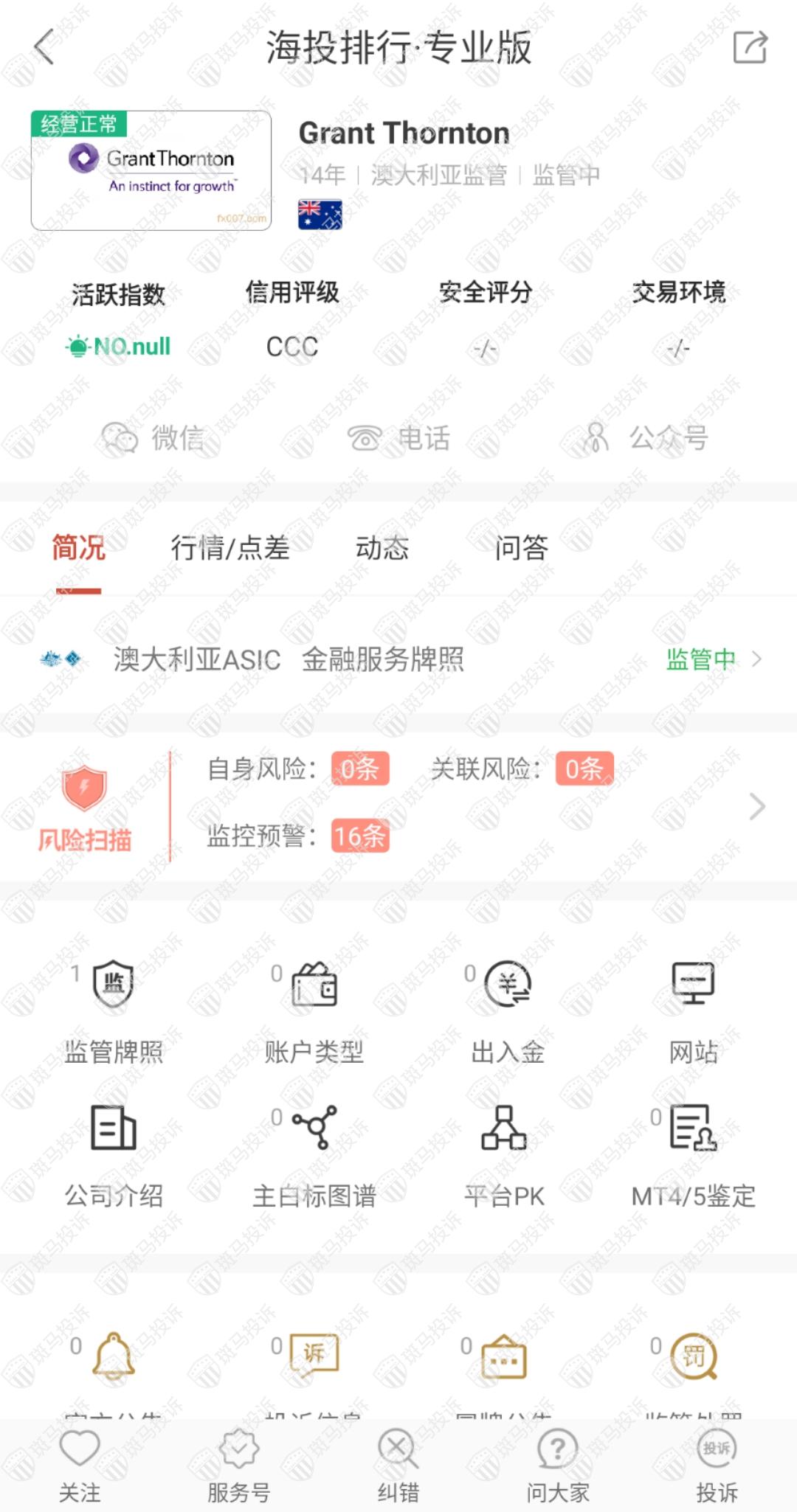Go back using the top-left arrow

point(44,47)
